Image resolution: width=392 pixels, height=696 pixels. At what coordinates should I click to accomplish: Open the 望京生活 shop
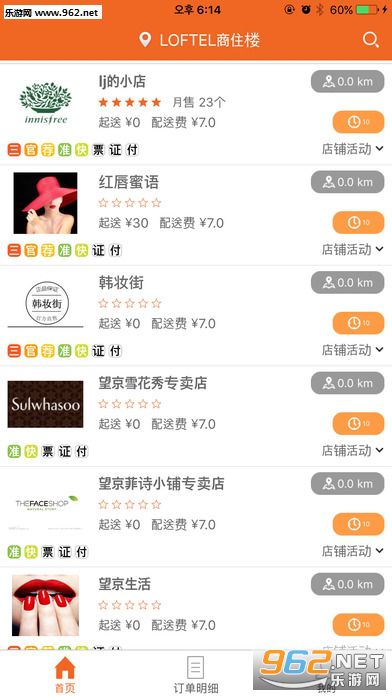pyautogui.click(x=196, y=609)
